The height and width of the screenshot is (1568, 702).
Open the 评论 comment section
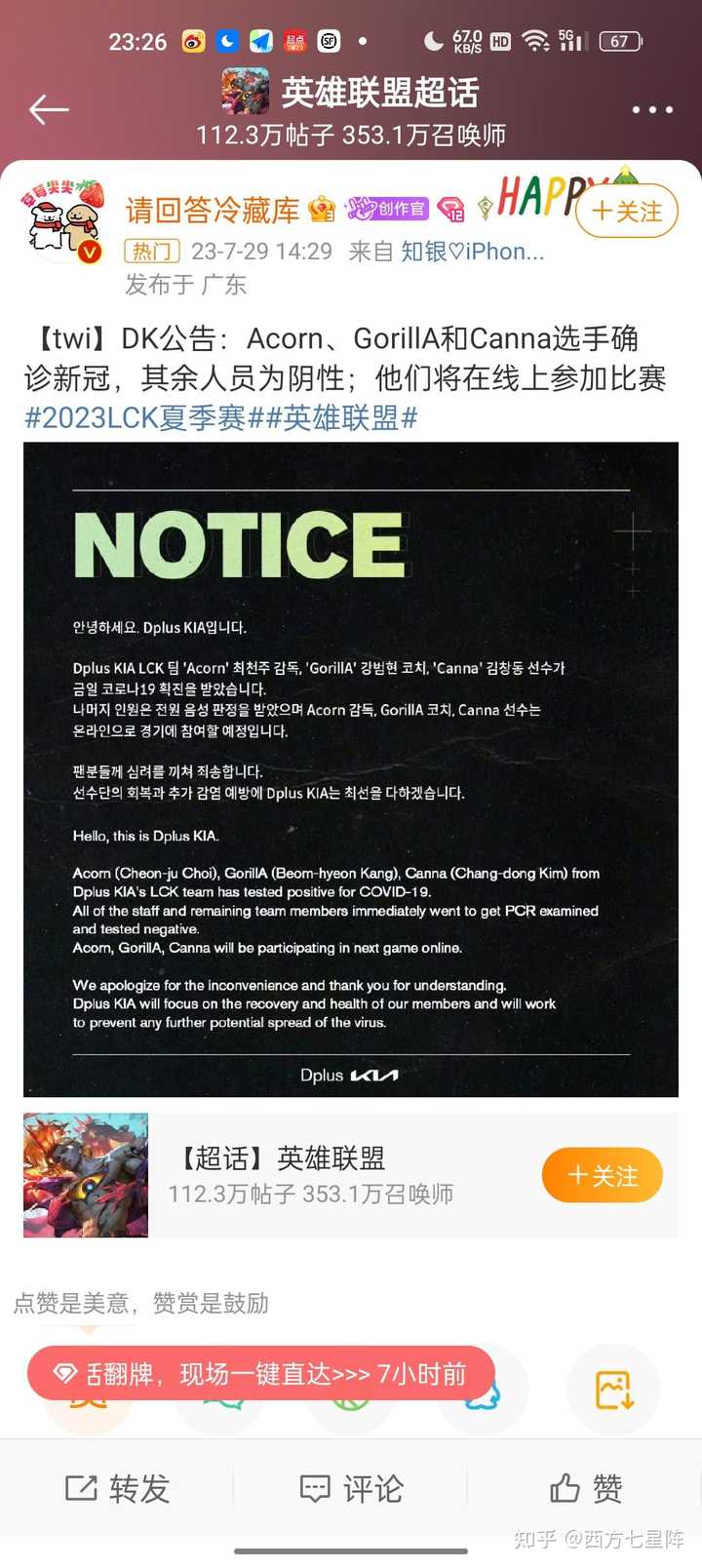(x=351, y=1488)
